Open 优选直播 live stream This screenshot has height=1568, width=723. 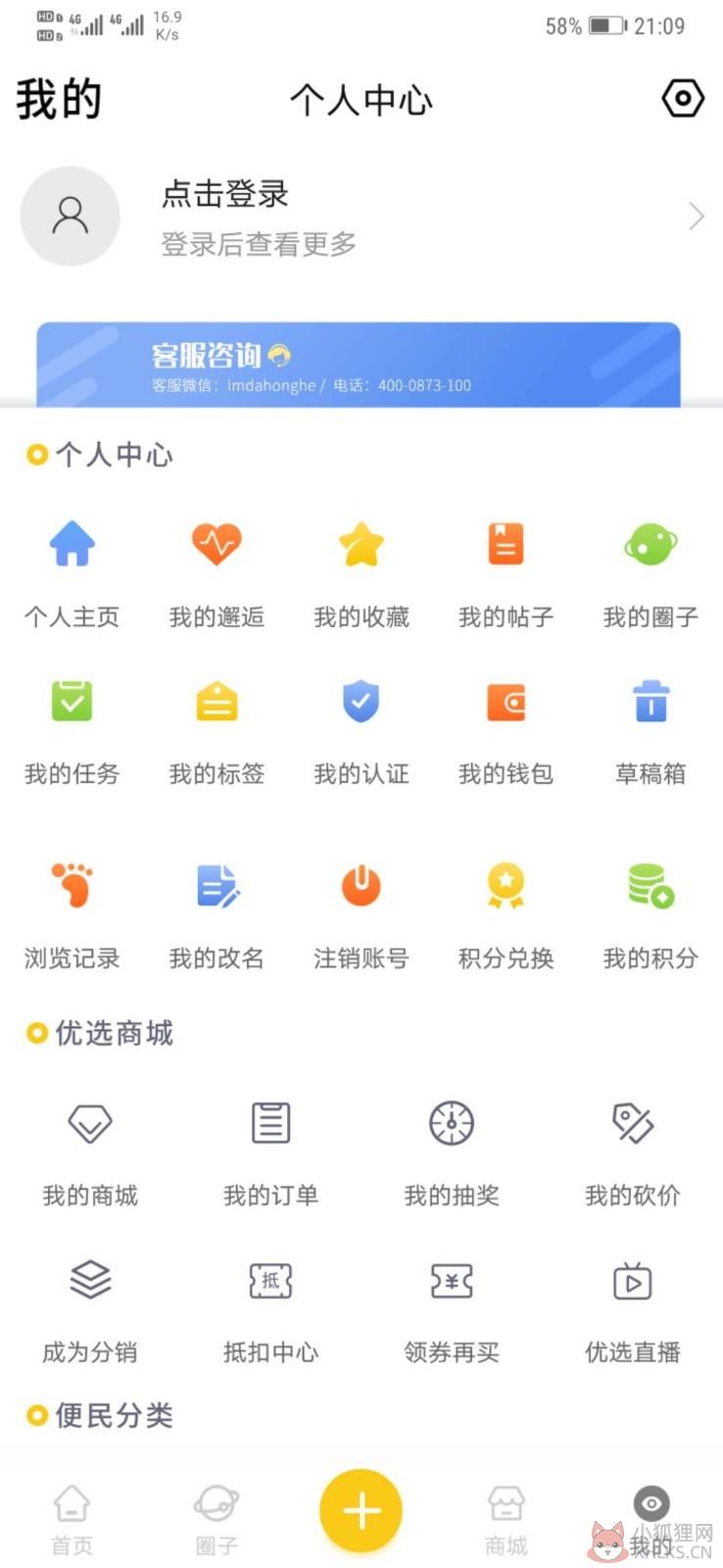tap(633, 1310)
